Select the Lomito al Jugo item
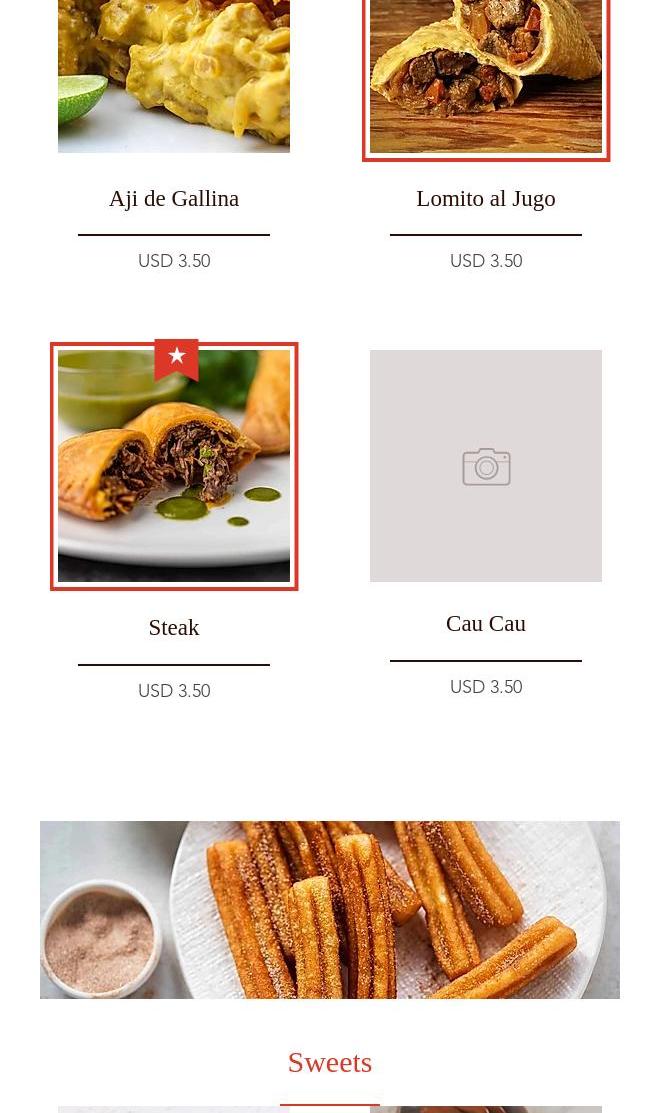The width and height of the screenshot is (645, 1113). (485, 198)
